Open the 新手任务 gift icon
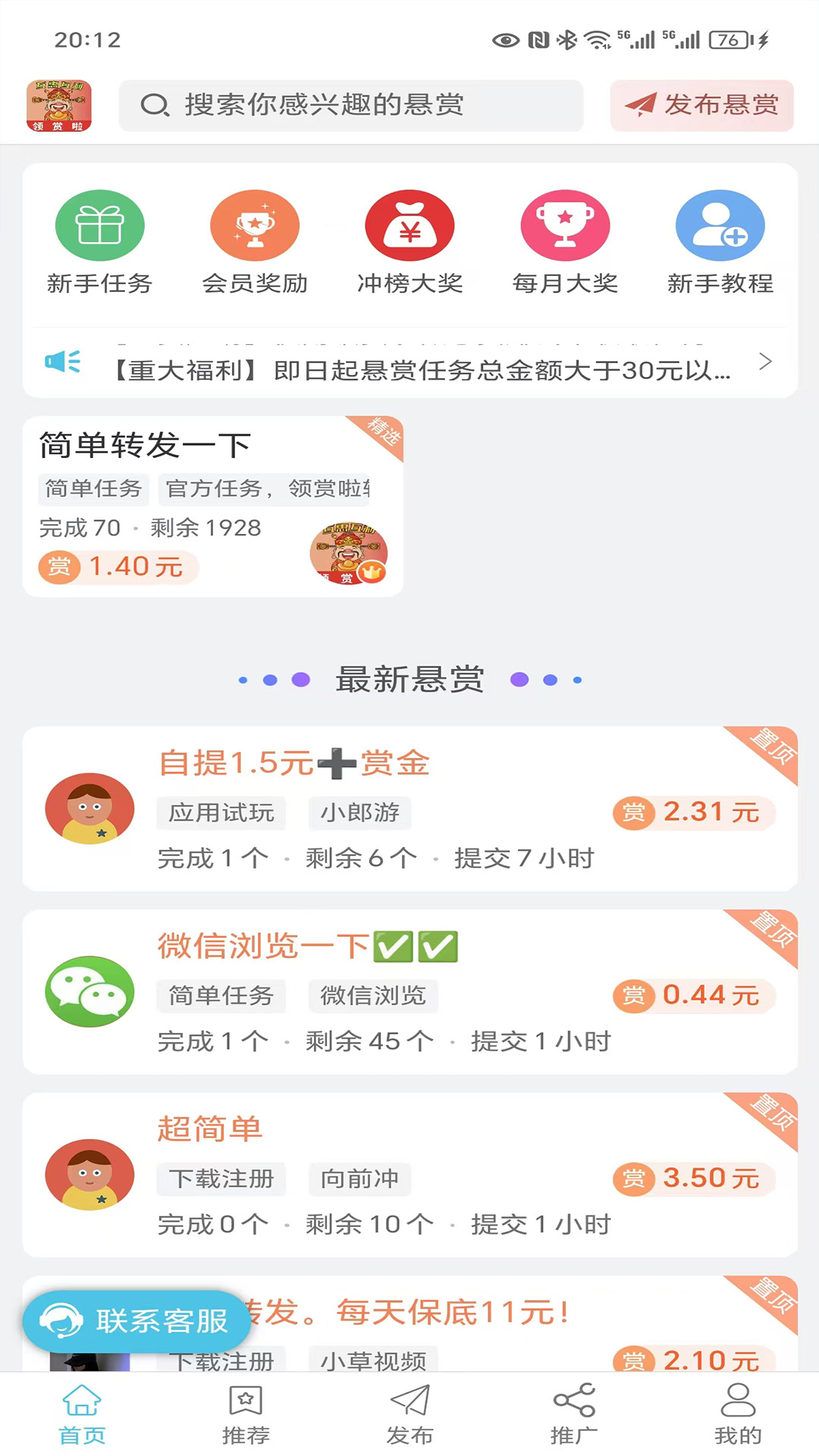The height and width of the screenshot is (1456, 819). (99, 225)
